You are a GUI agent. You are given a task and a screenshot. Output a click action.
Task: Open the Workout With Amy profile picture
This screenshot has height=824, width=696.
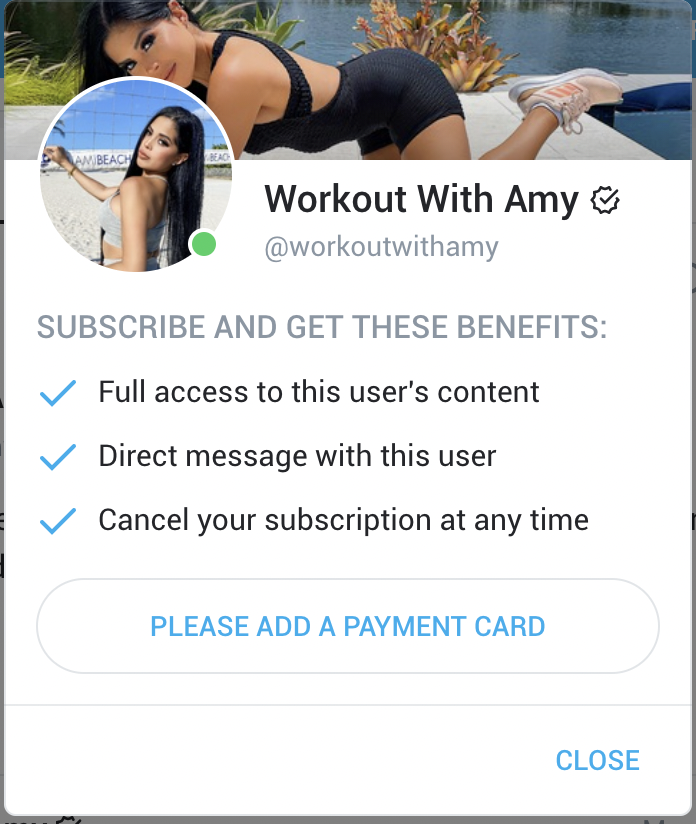135,176
